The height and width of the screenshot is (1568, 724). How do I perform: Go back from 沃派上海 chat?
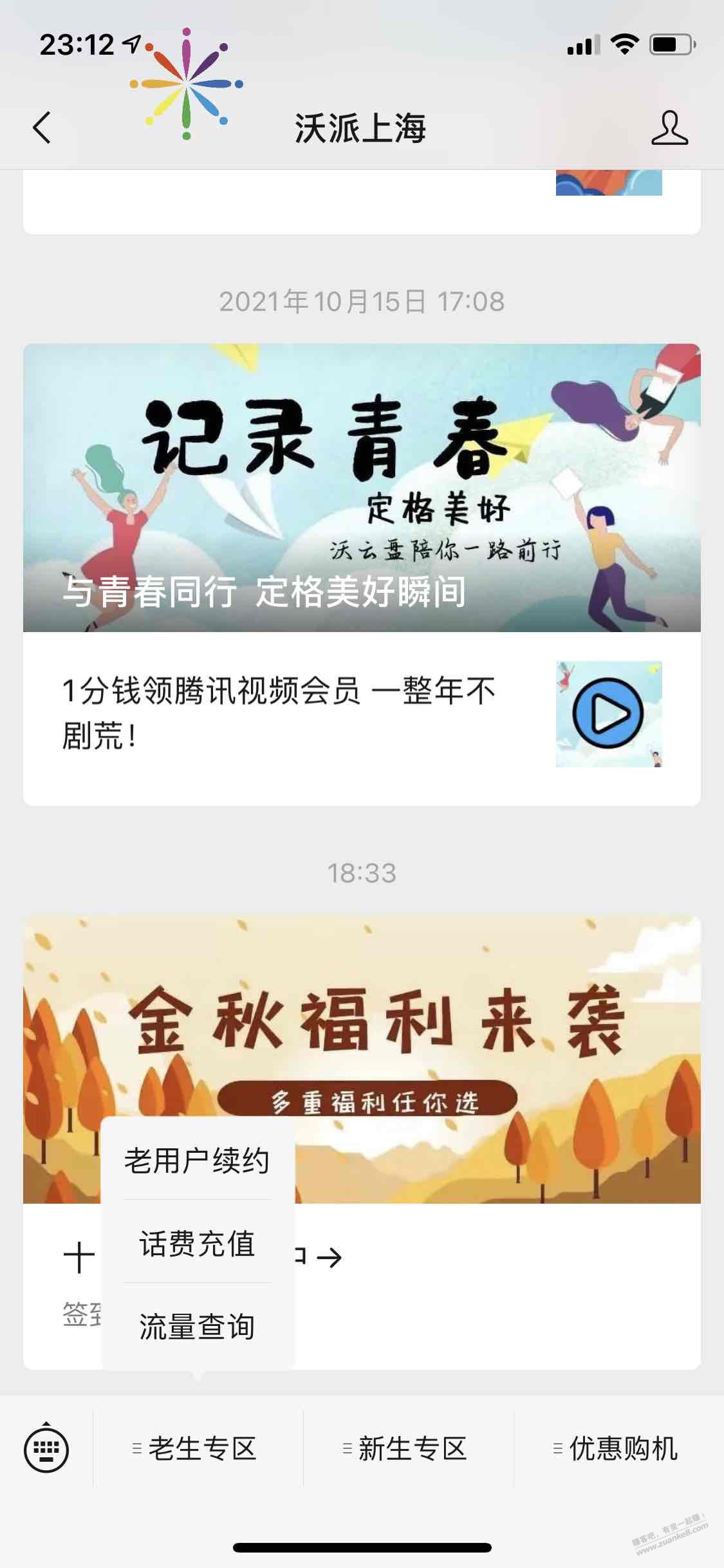(x=42, y=127)
